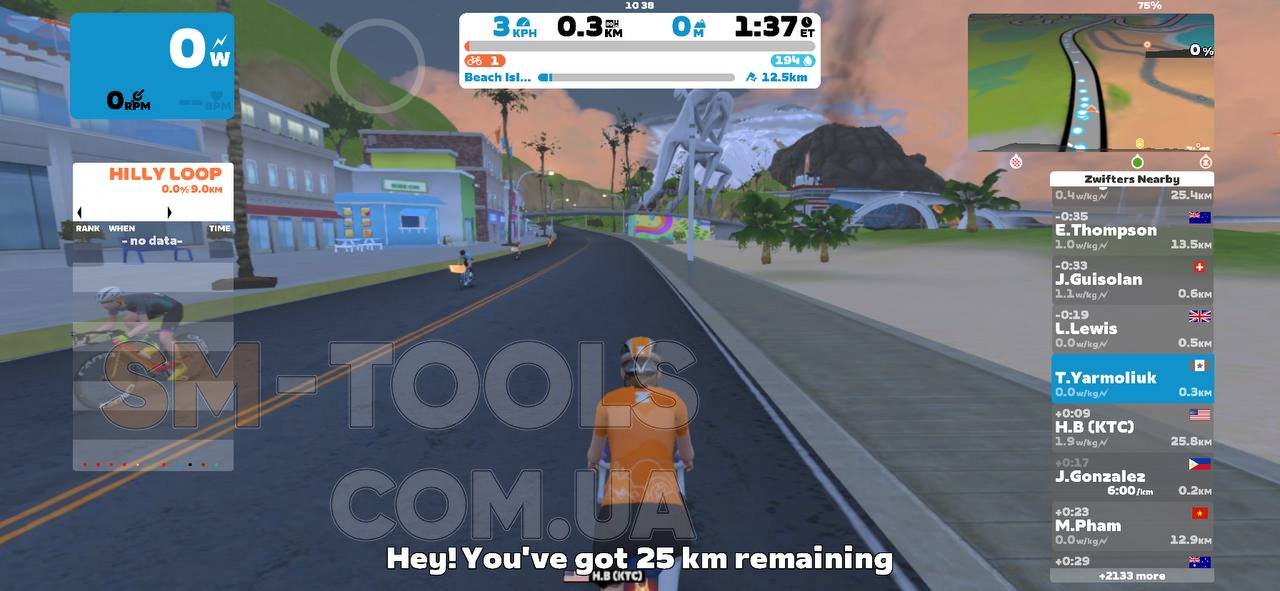The height and width of the screenshot is (591, 1280).
Task: View rider E.Thompson in nearby list
Action: (1131, 230)
